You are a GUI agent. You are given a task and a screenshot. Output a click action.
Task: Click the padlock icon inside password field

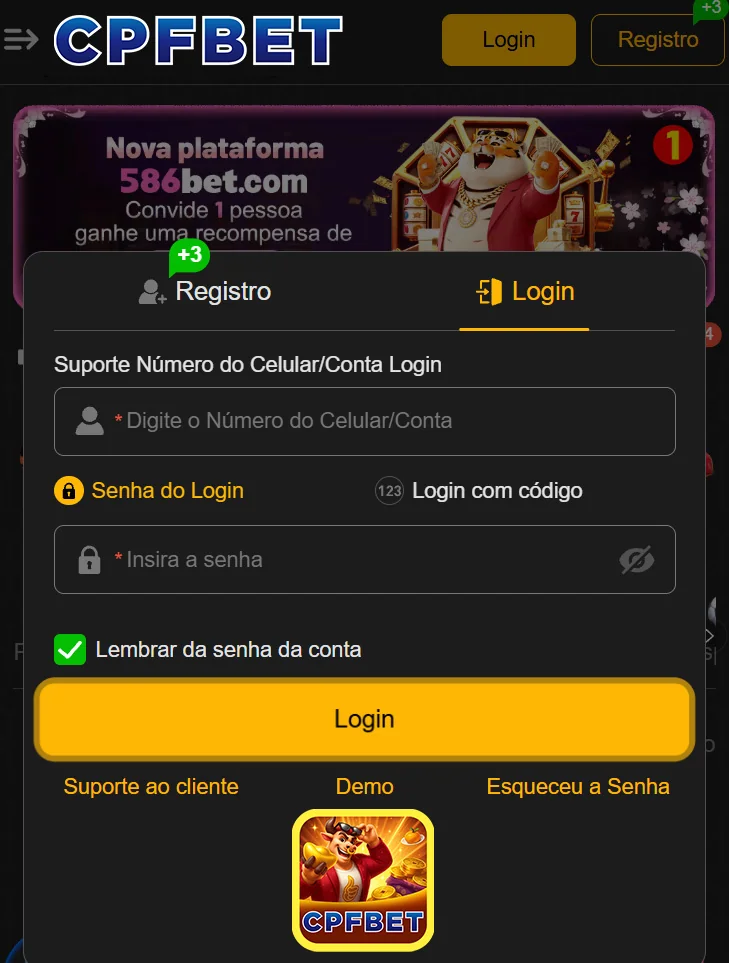pos(89,559)
